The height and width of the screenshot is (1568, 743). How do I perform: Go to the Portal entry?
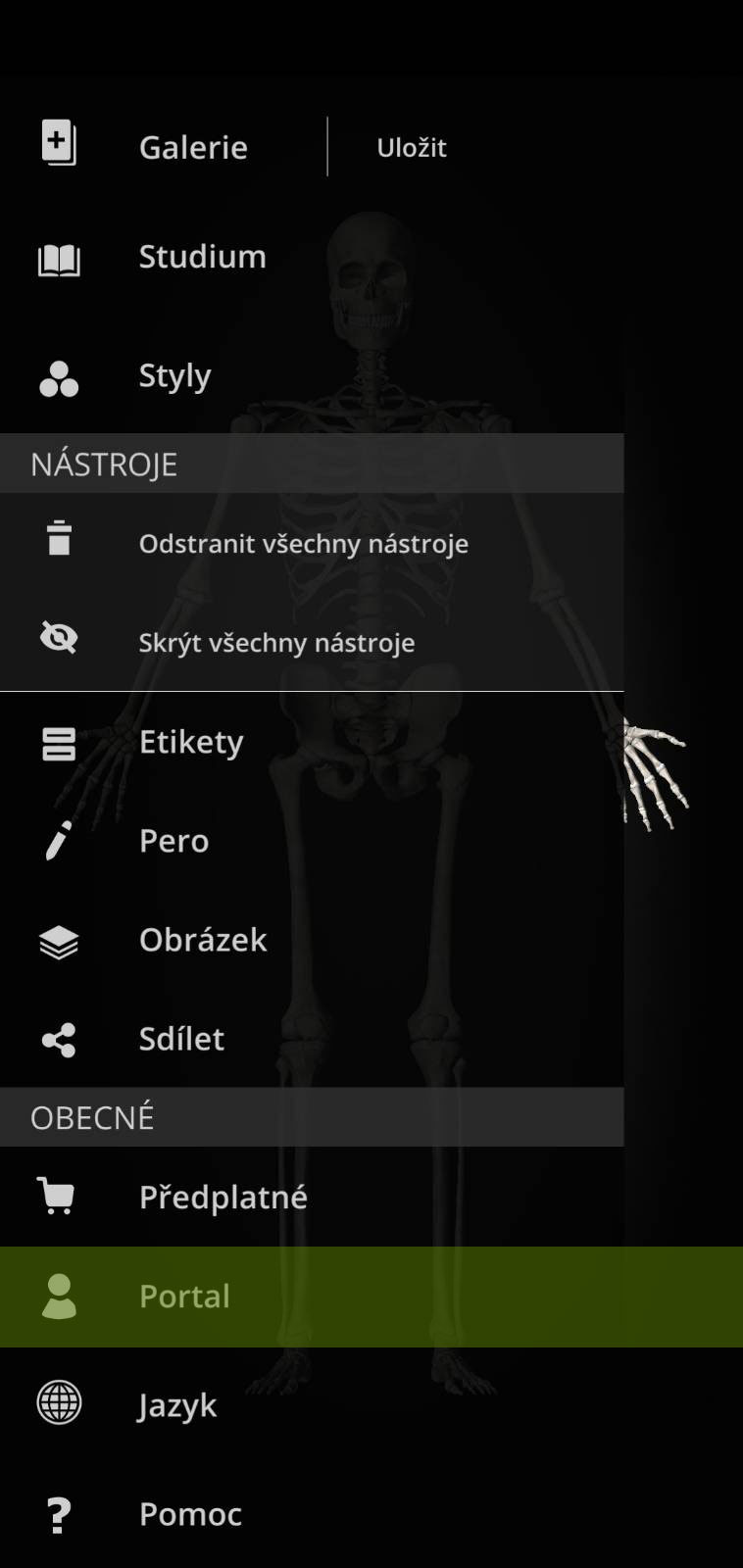click(x=371, y=1297)
